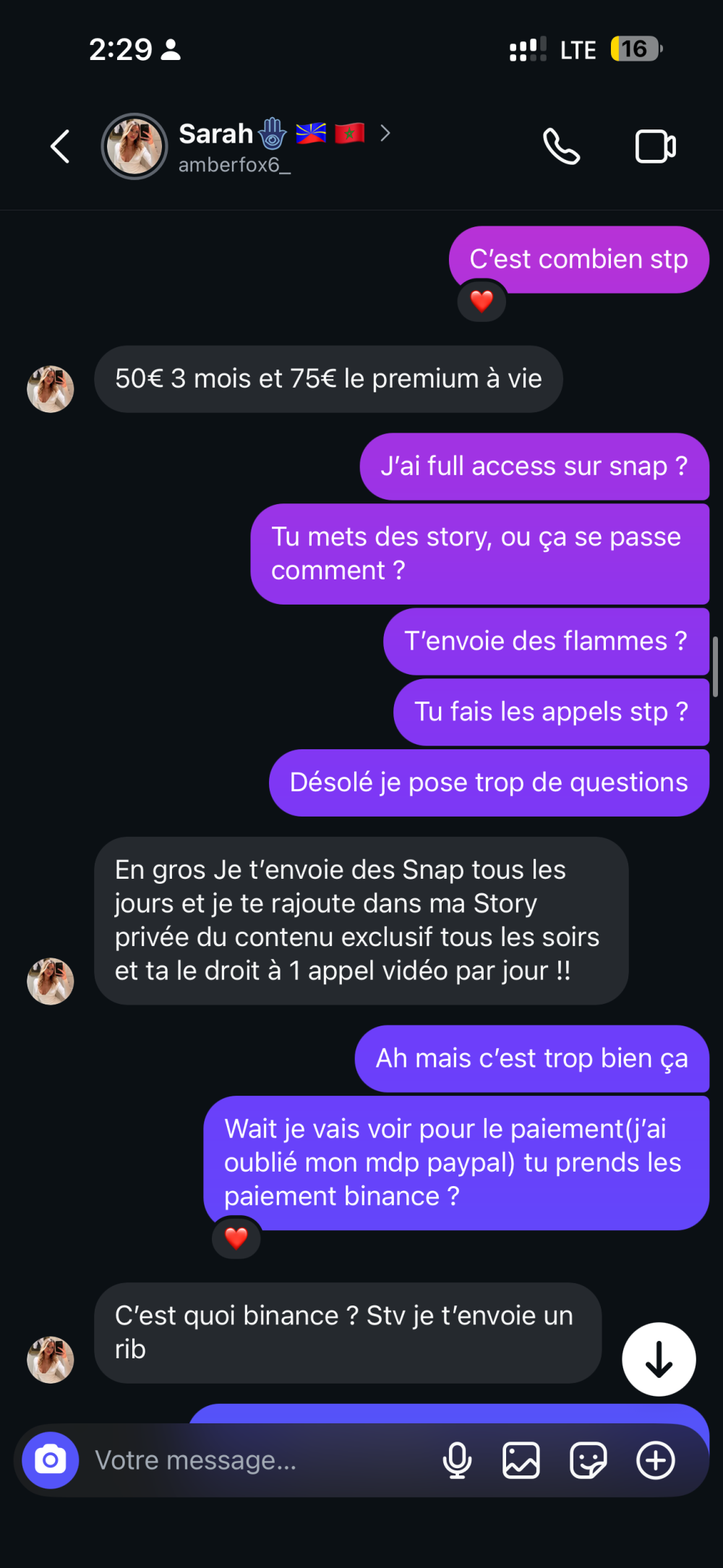This screenshot has height=1568, width=723.
Task: Jump to the latest message arrow
Action: coord(659,1359)
